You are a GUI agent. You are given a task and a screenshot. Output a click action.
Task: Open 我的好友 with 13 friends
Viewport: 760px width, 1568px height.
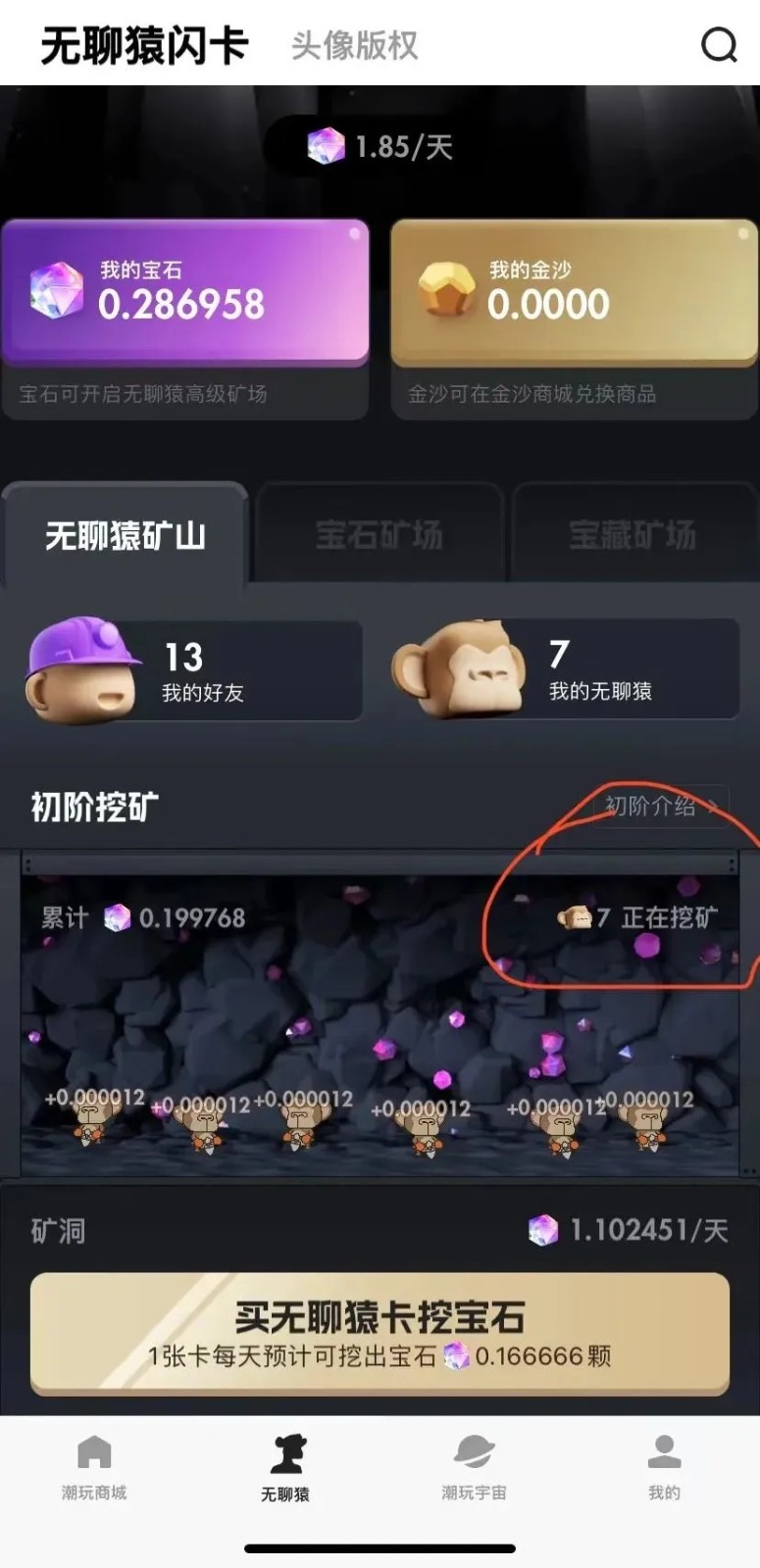point(191,670)
